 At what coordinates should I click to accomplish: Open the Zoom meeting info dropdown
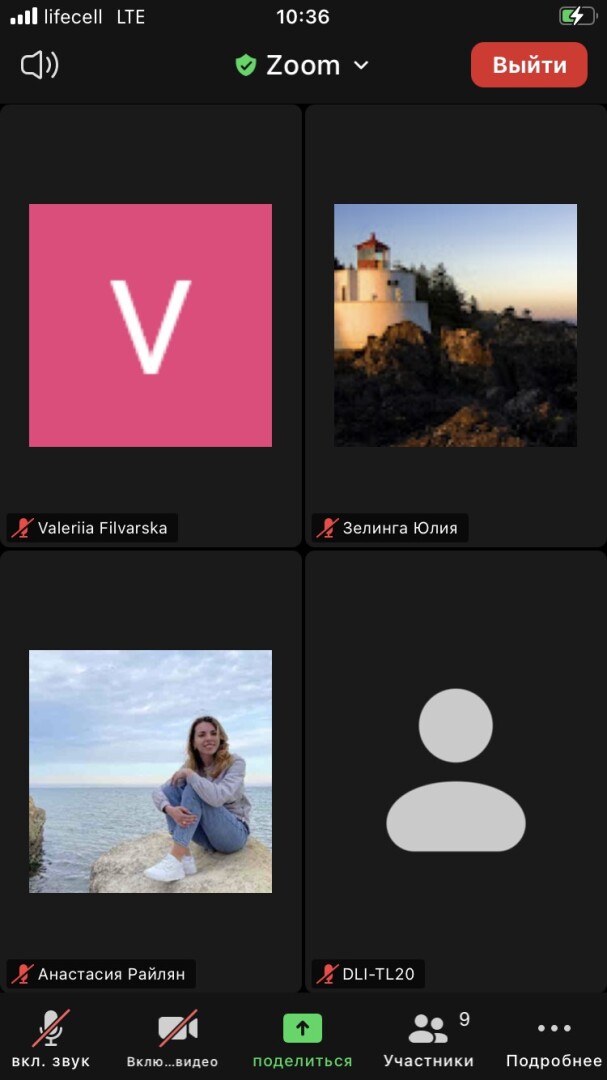(x=302, y=66)
